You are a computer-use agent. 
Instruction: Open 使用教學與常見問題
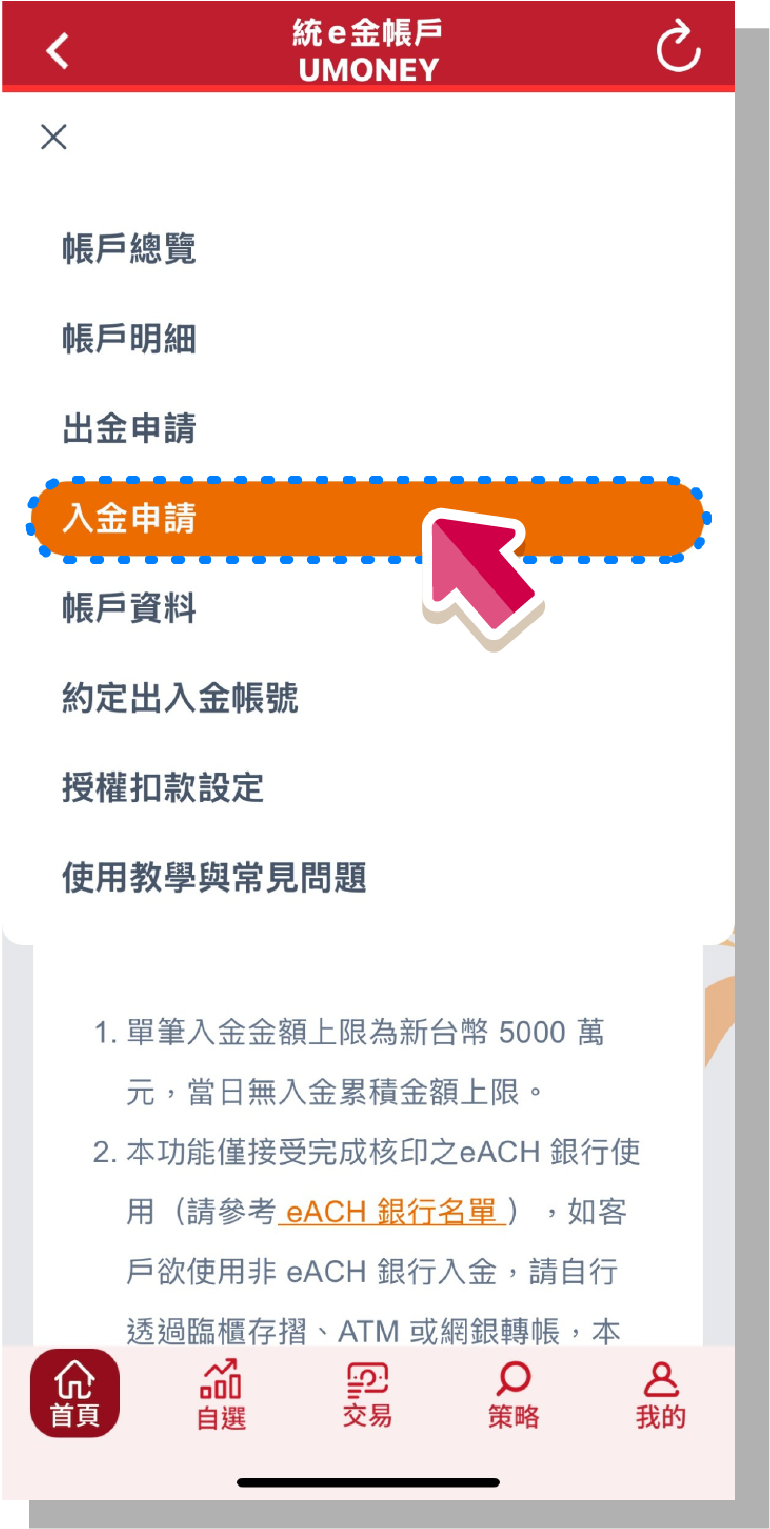click(x=214, y=878)
